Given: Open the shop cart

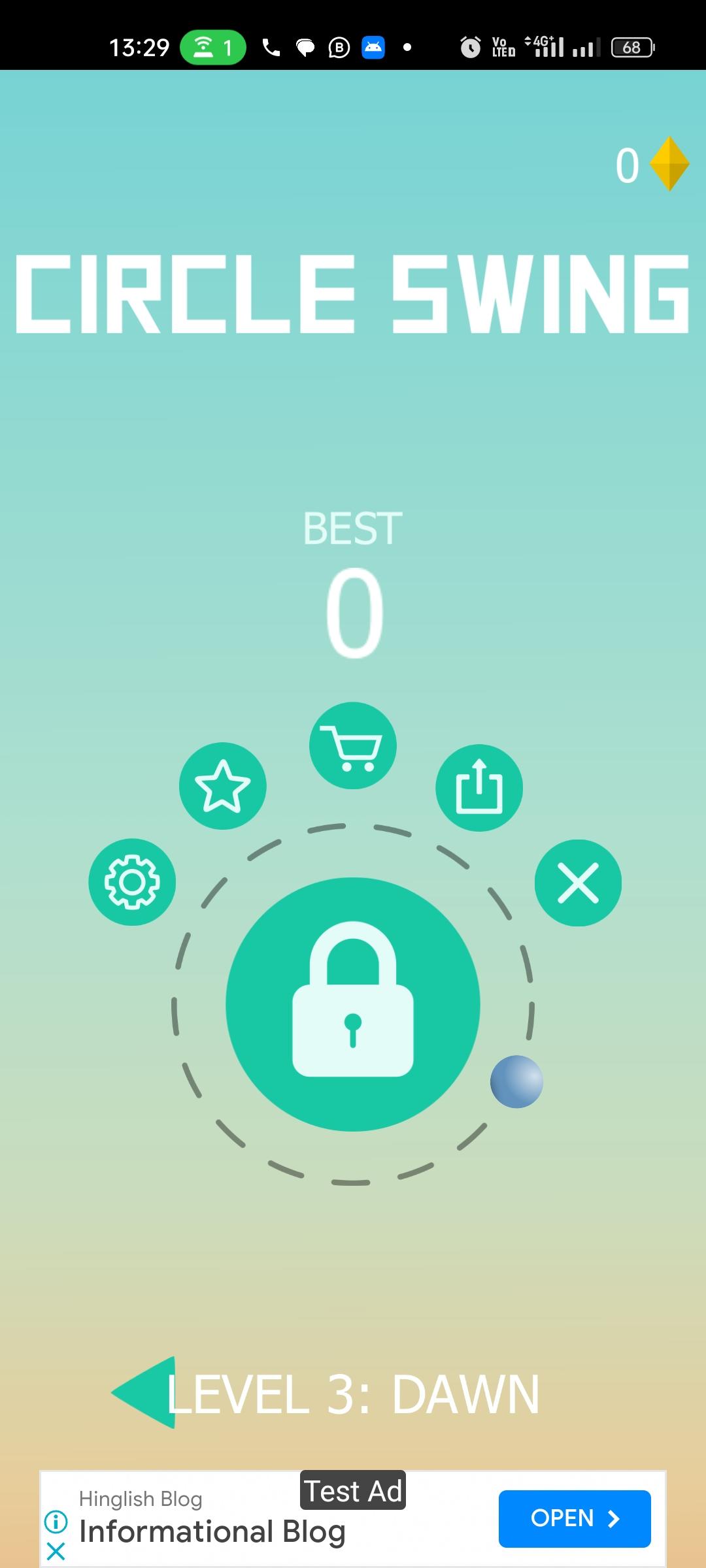Looking at the screenshot, I should (353, 745).
